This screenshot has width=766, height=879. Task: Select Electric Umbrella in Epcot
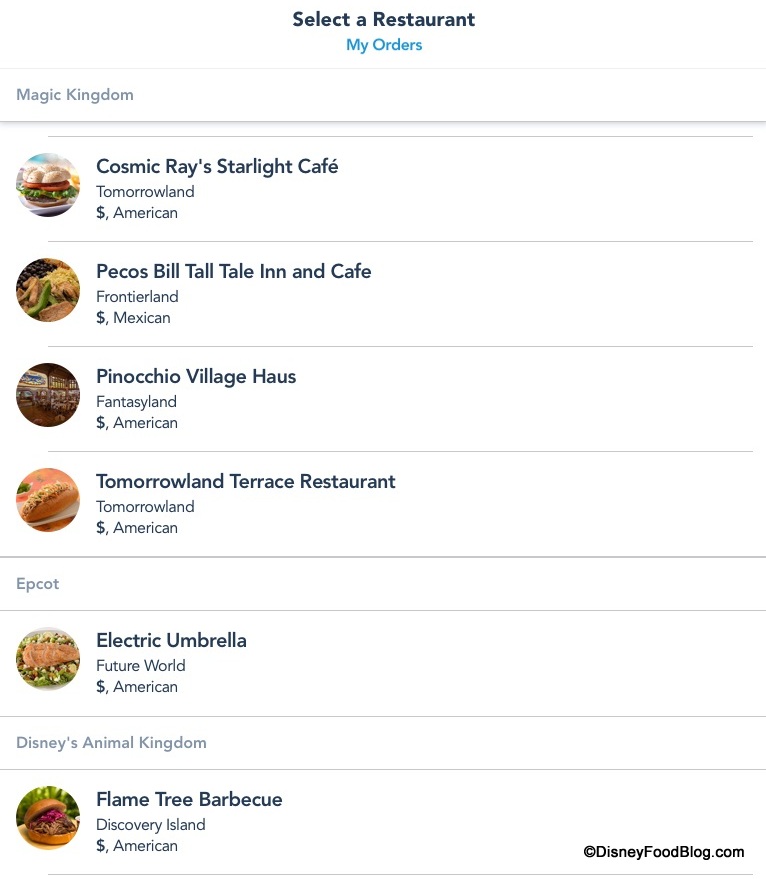171,641
